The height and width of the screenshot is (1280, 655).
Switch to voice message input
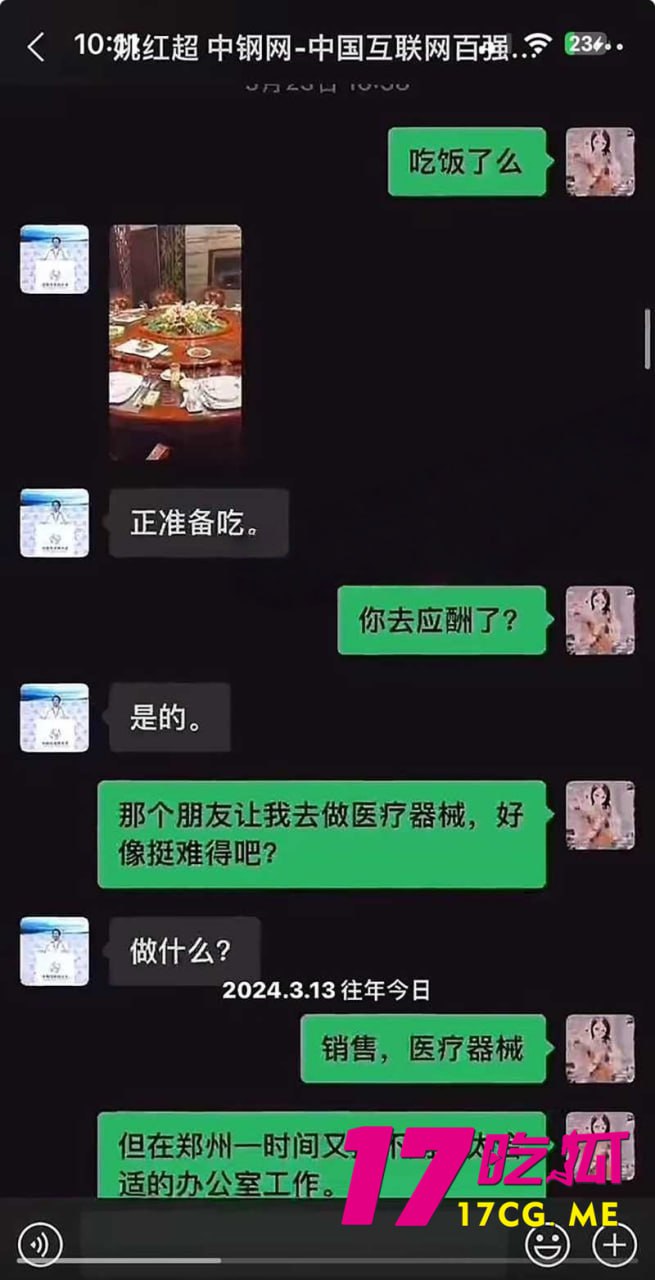tap(40, 1244)
